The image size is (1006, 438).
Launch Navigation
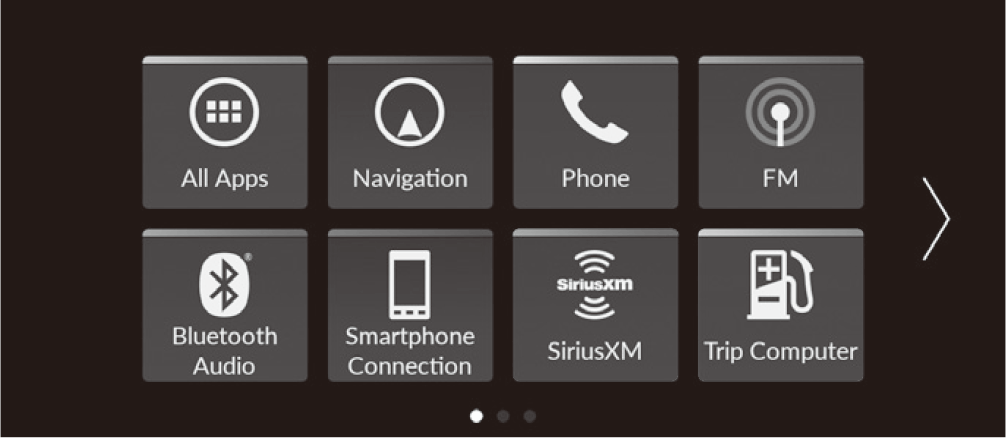click(x=410, y=133)
